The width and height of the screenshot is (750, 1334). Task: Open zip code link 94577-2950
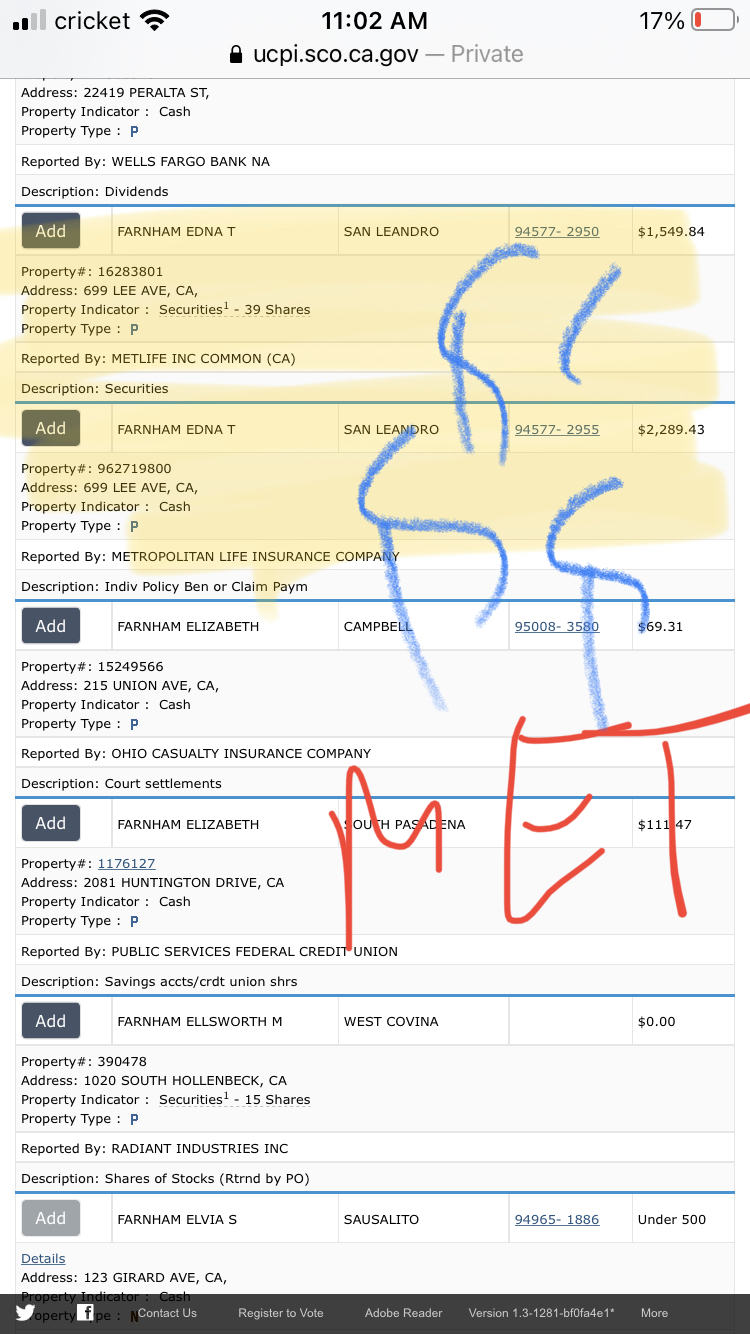tap(557, 231)
